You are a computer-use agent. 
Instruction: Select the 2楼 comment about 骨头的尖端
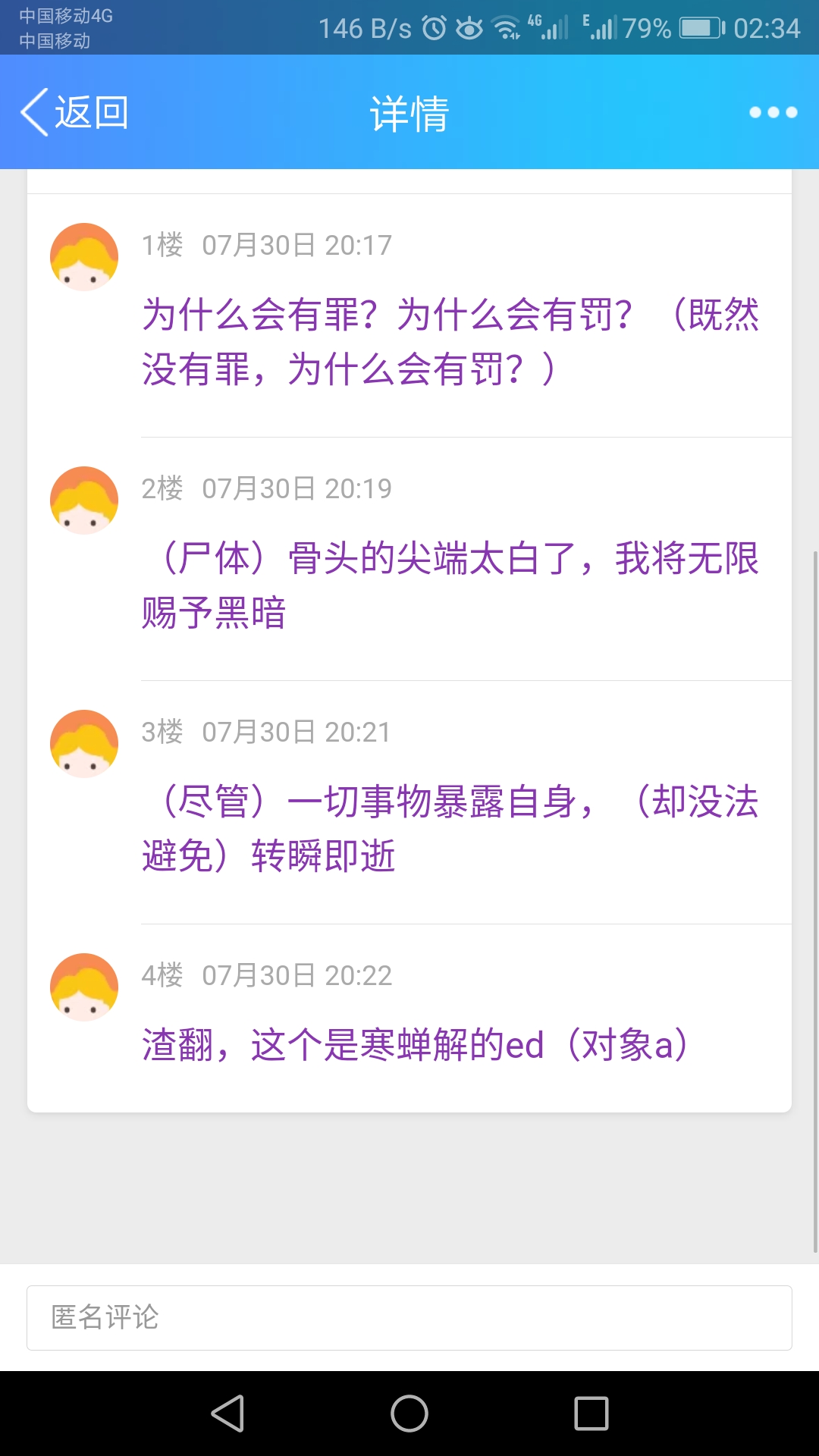tap(450, 585)
